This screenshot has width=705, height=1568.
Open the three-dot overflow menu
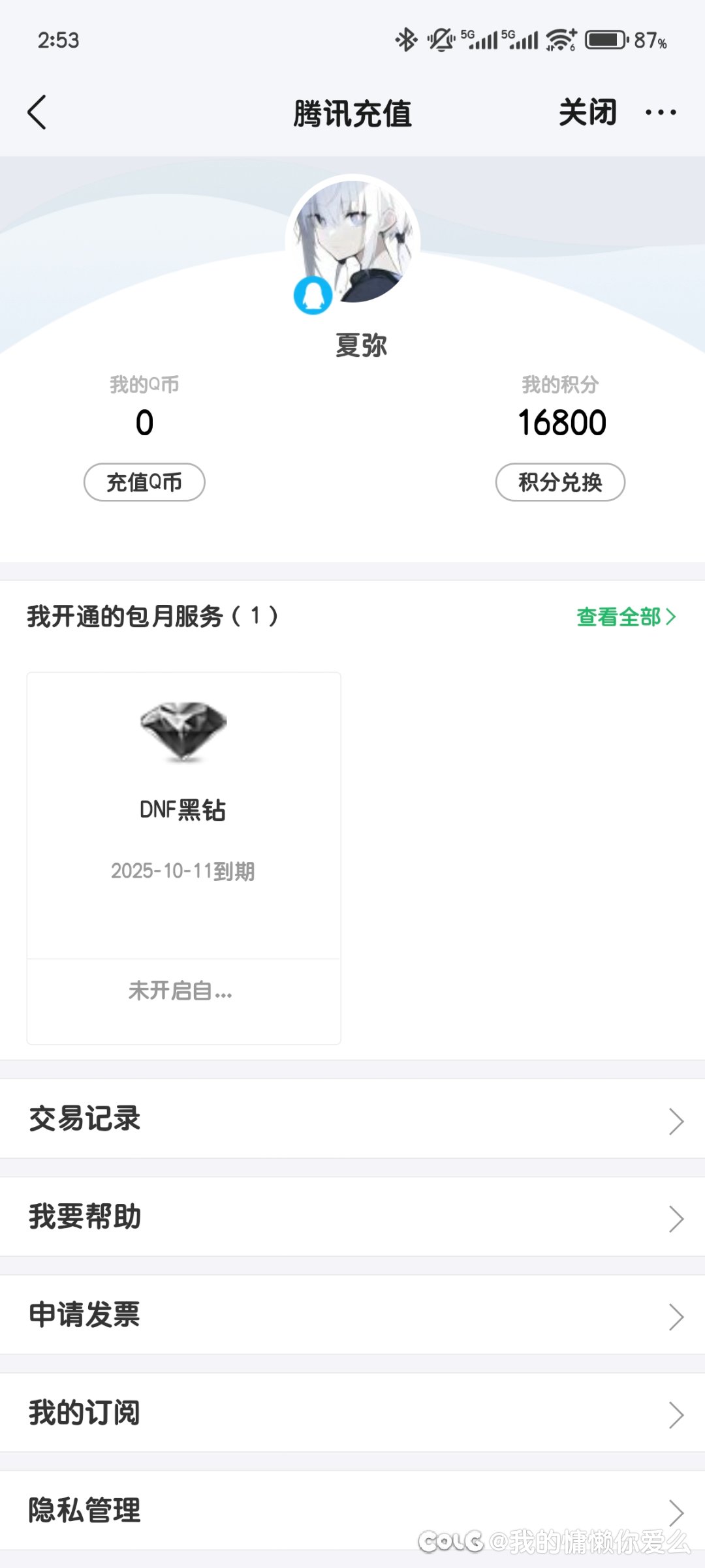coord(660,112)
